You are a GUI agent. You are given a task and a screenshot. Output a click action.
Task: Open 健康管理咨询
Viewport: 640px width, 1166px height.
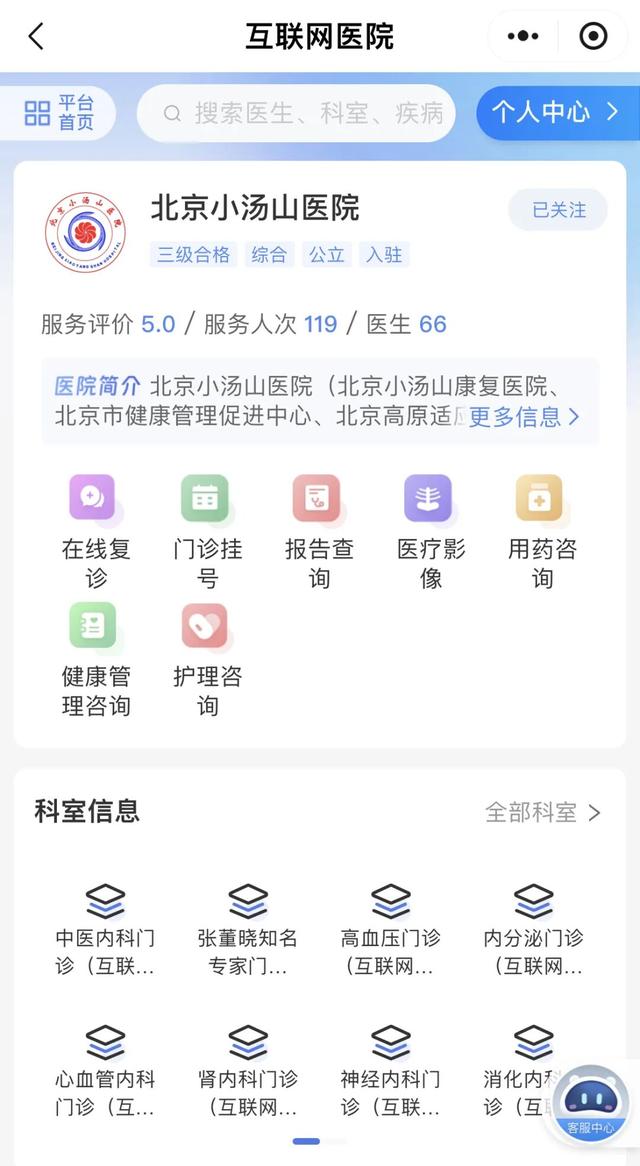(95, 658)
